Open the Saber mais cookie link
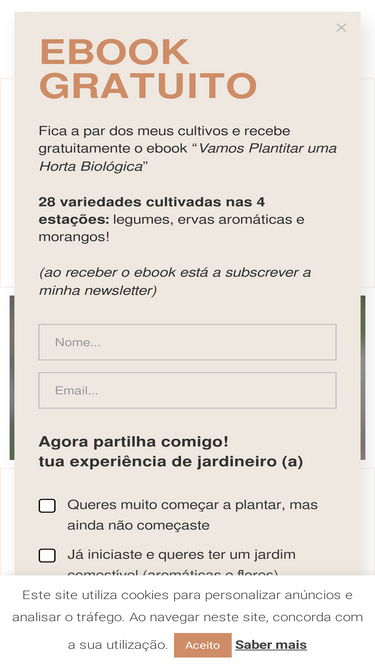The image size is (375, 667). point(271,645)
